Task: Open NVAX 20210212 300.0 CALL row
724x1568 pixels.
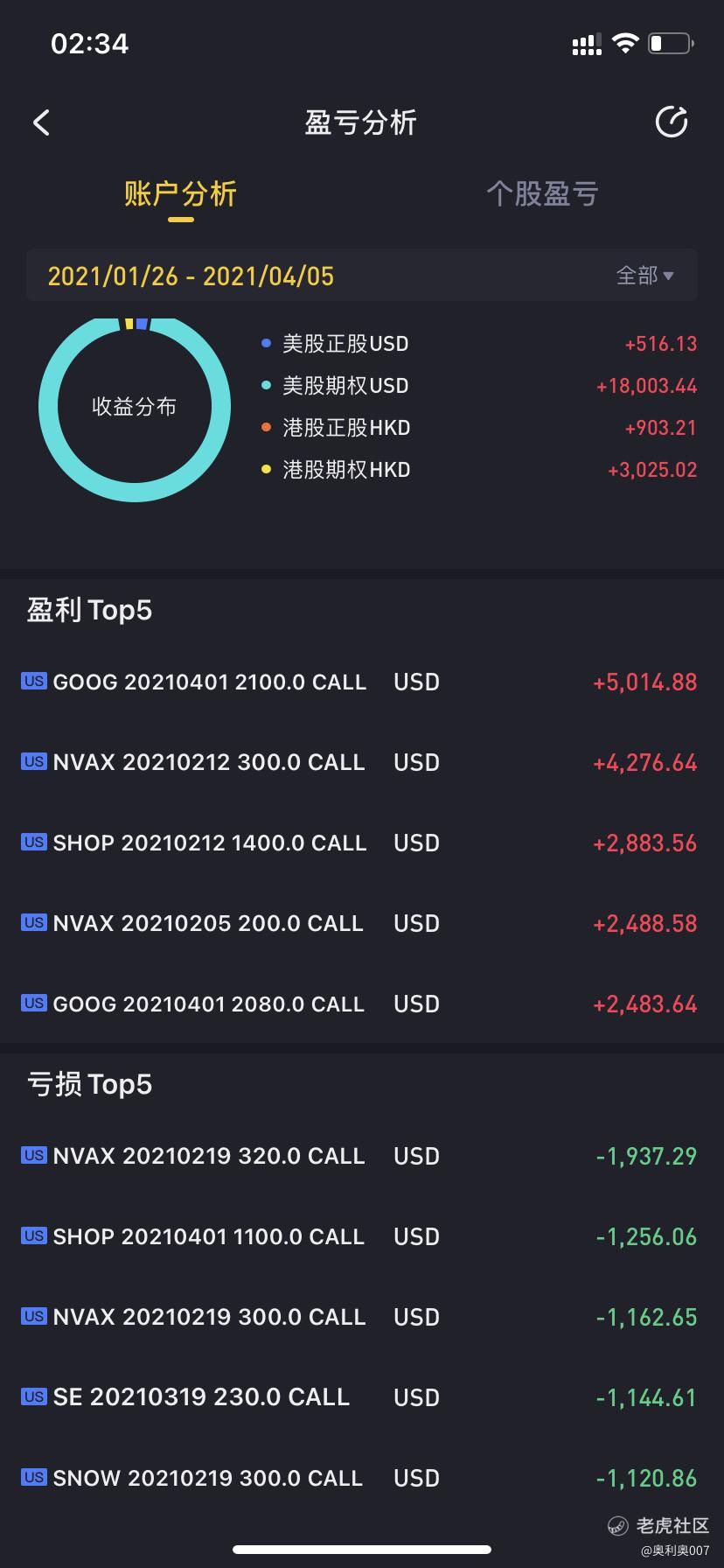Action: 362,762
